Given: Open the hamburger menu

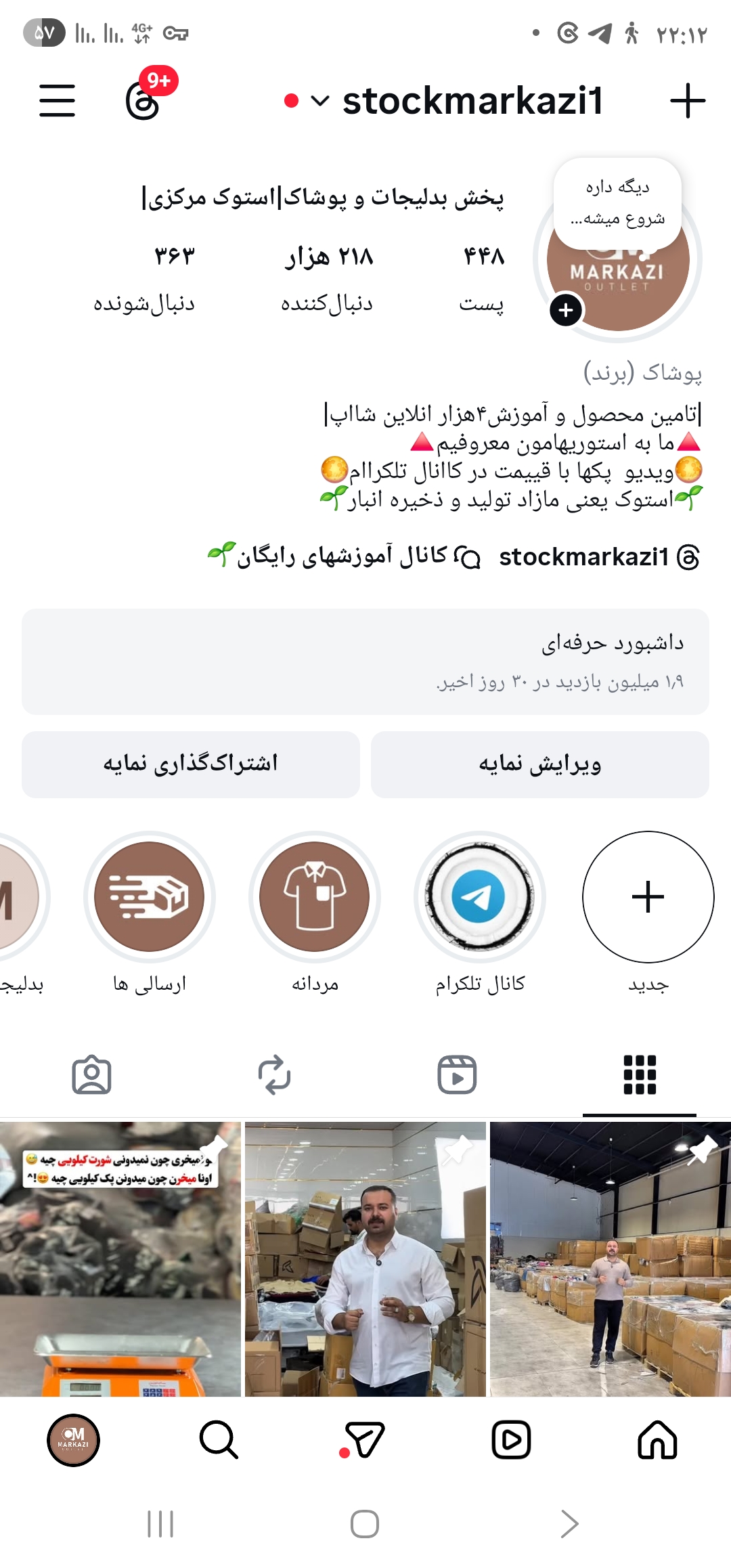Looking at the screenshot, I should coord(57,101).
